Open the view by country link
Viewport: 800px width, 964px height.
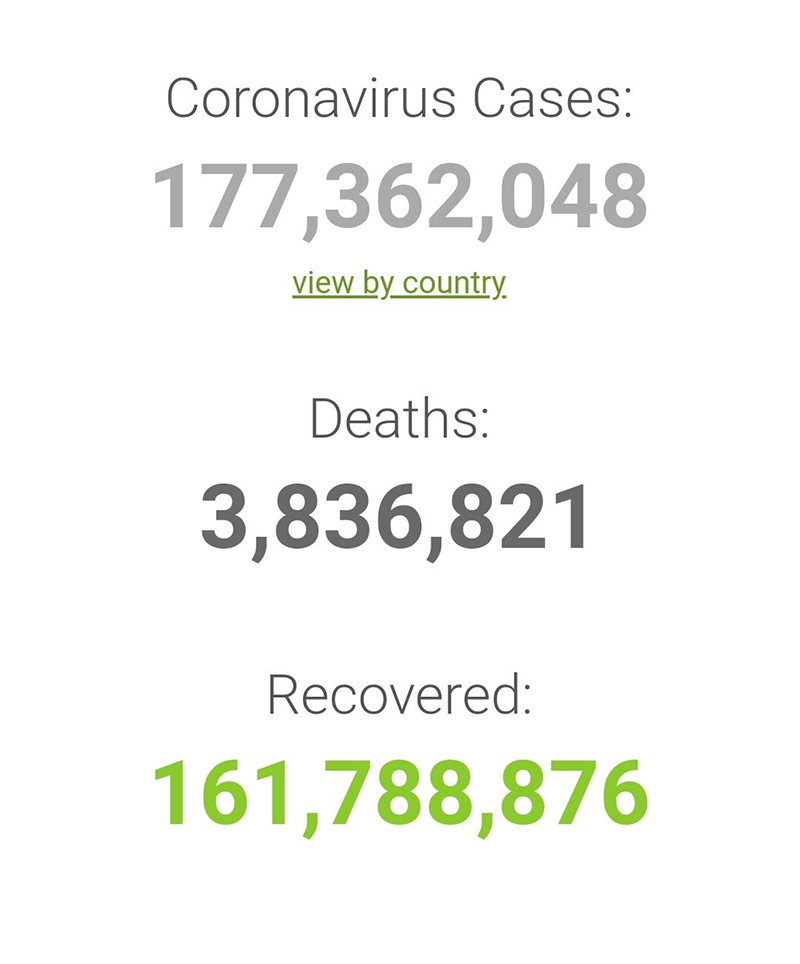(399, 283)
